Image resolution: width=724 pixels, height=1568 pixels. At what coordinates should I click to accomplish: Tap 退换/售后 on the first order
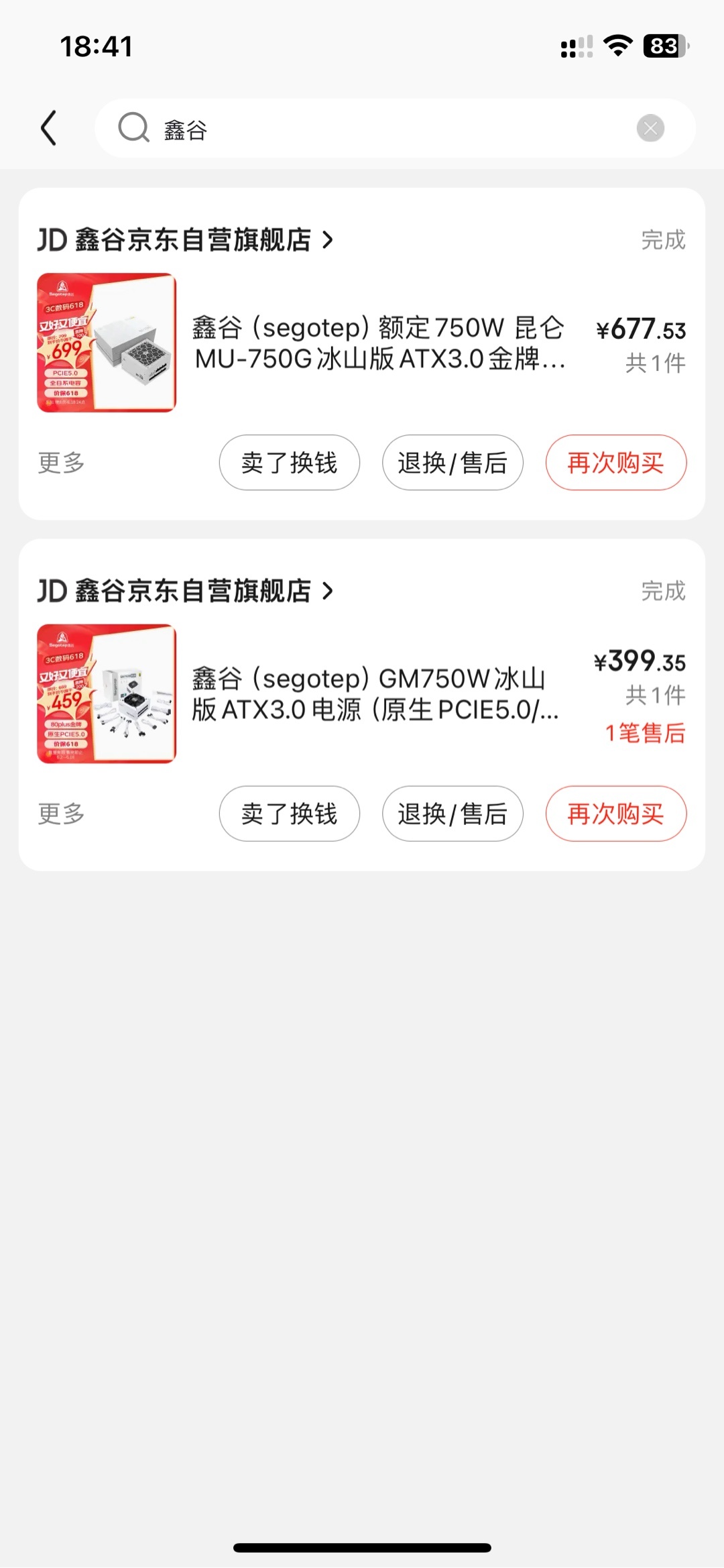452,462
